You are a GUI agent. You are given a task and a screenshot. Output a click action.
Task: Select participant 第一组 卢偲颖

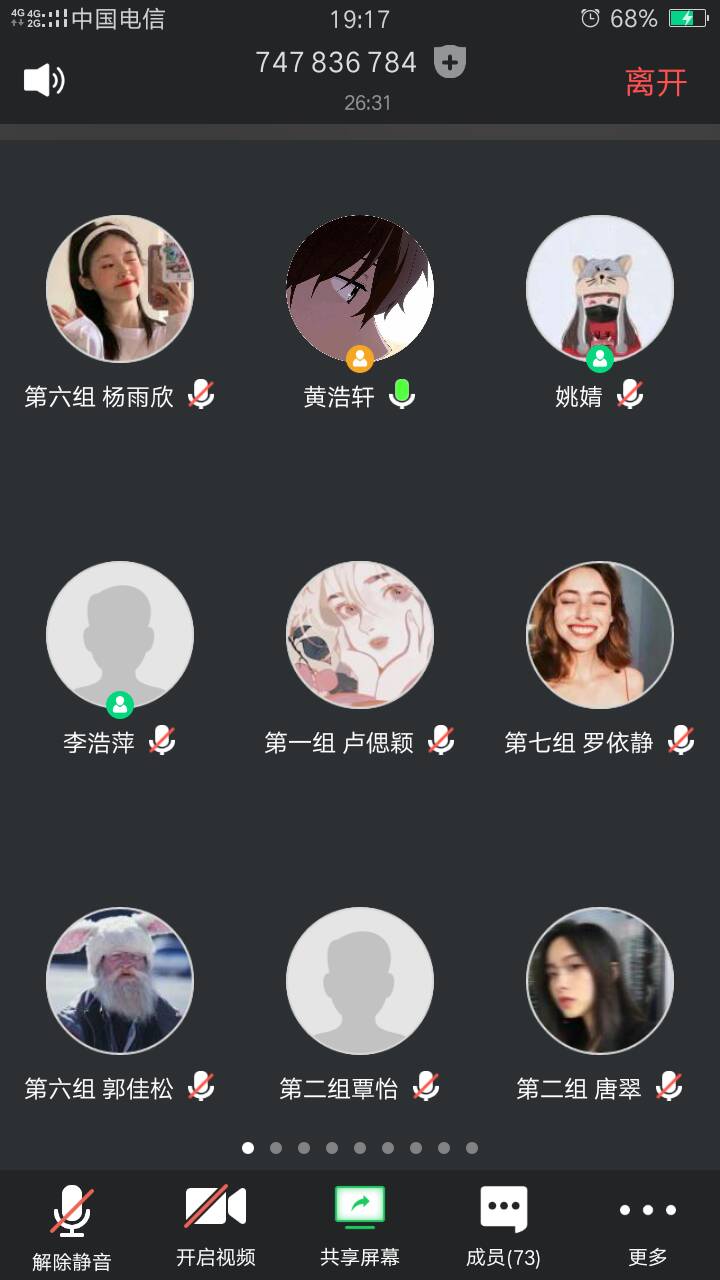click(360, 634)
